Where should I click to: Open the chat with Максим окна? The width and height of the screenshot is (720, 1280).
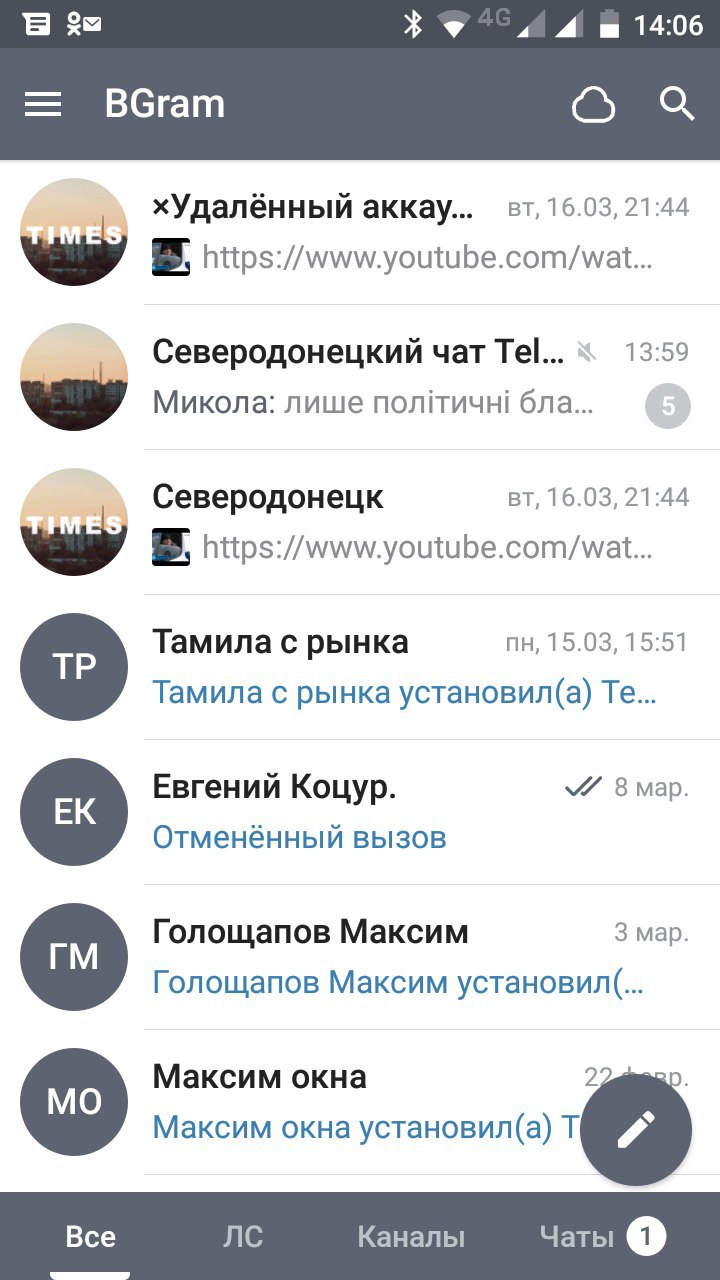pos(360,1102)
